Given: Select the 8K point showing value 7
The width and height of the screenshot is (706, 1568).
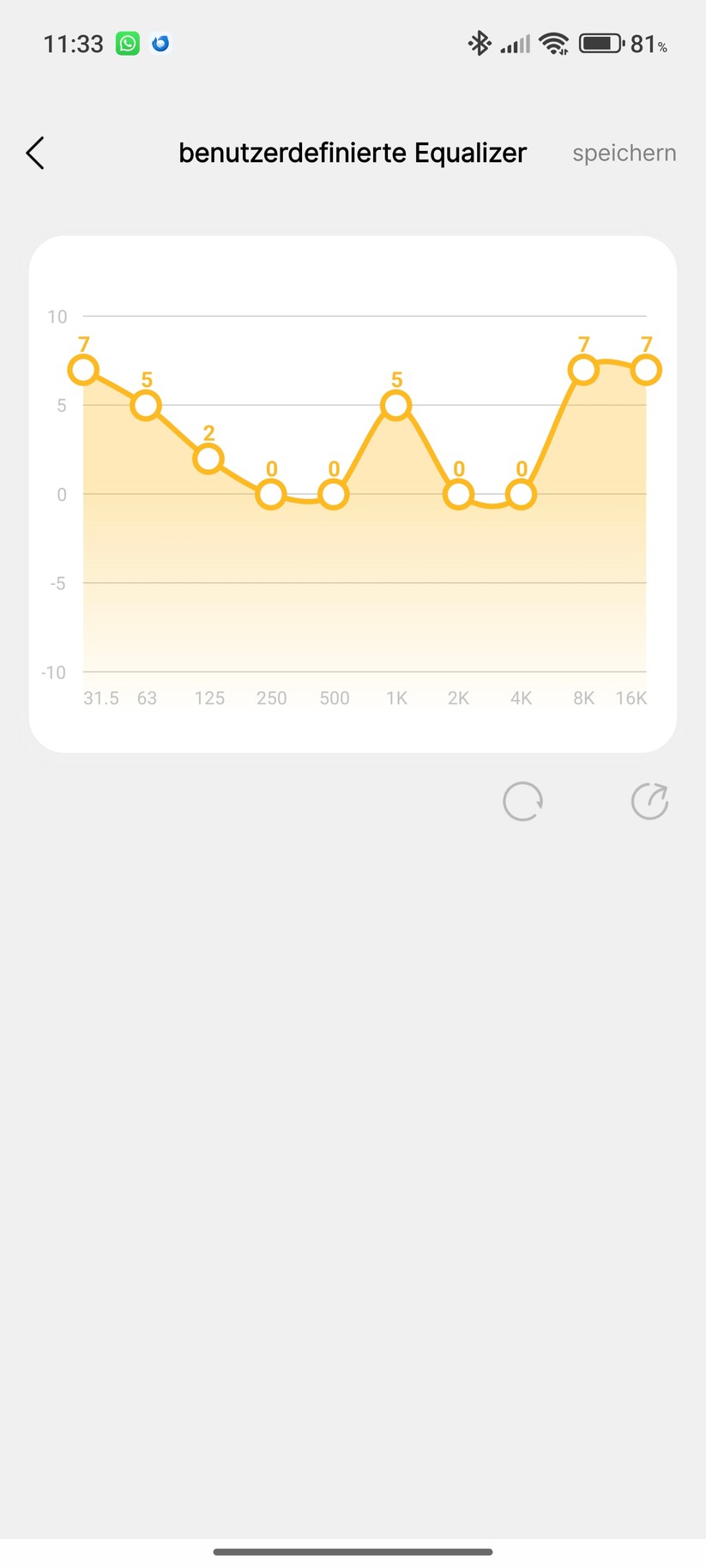Looking at the screenshot, I should 583,371.
